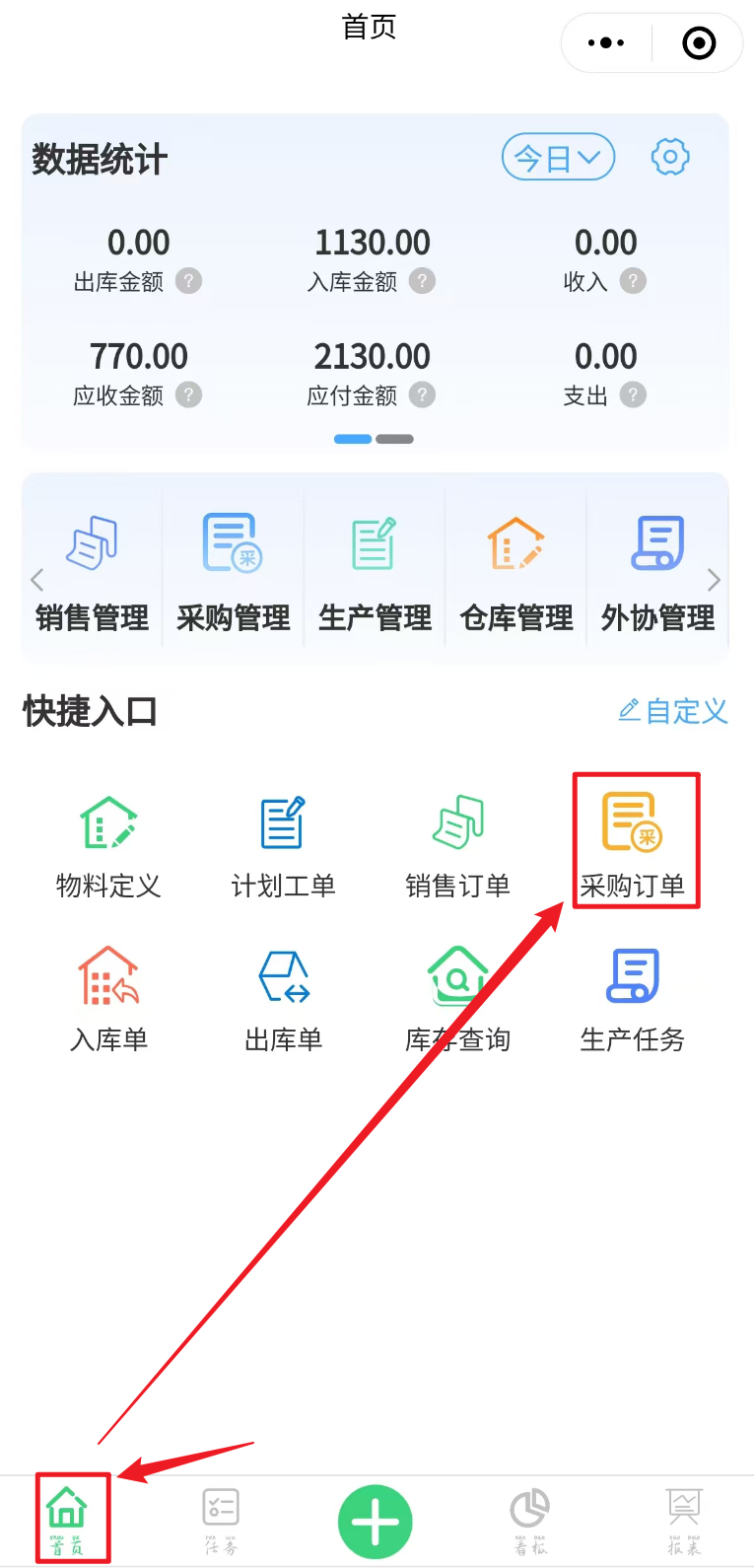
Task: Close the mini program with circle button
Action: coord(699,43)
